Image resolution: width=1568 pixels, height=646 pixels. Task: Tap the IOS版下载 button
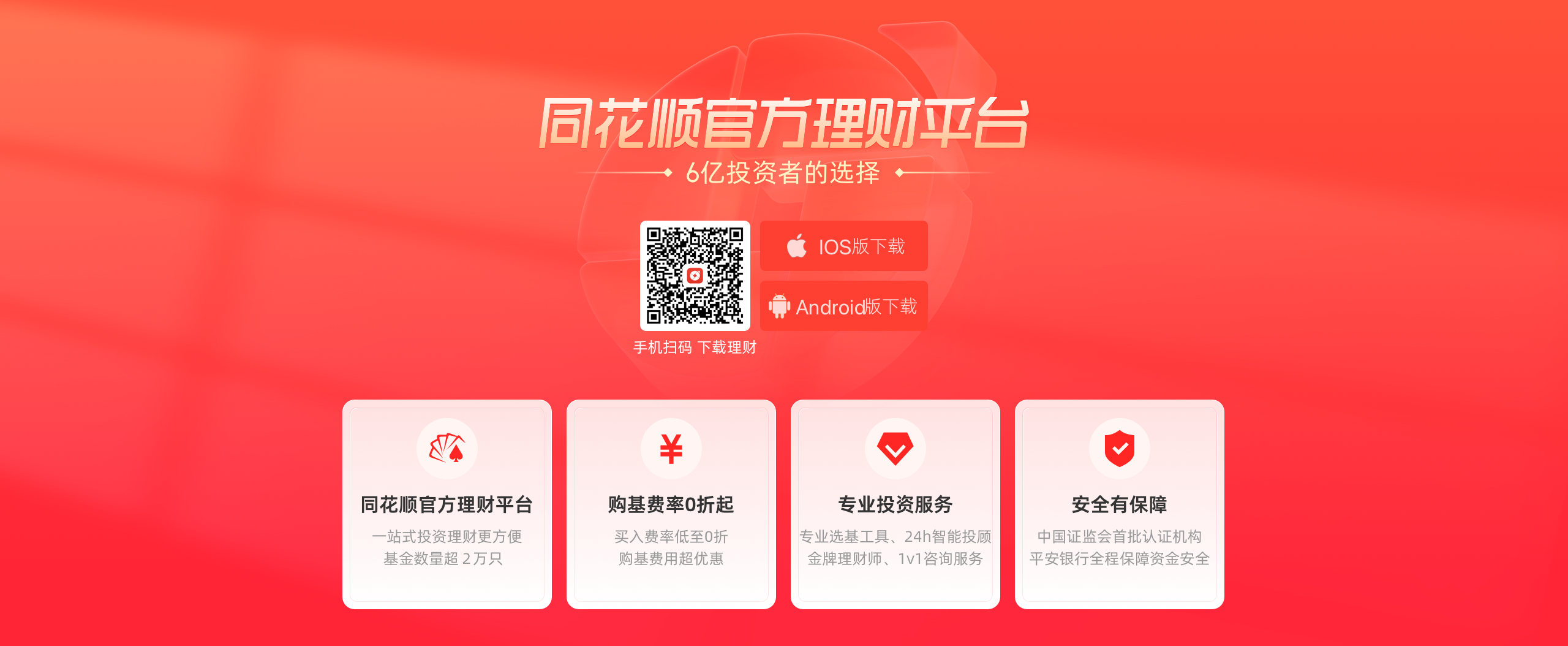coord(843,246)
